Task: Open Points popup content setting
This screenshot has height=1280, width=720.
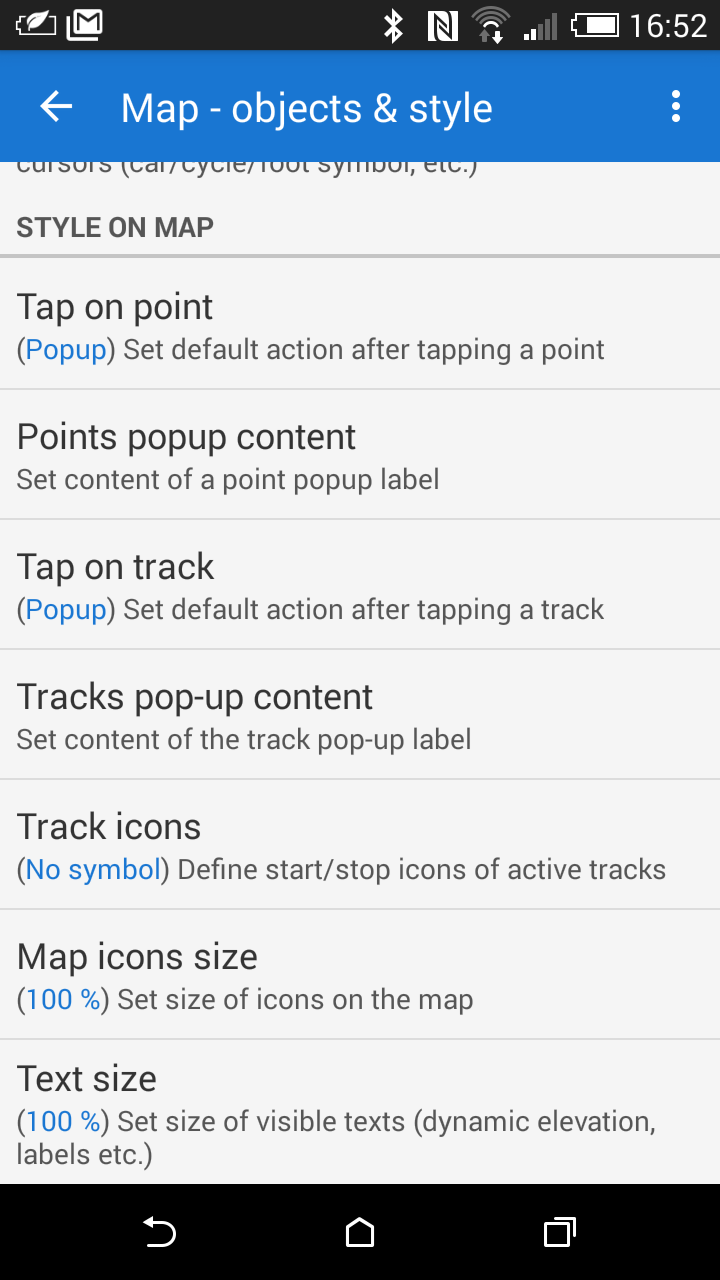Action: (360, 456)
